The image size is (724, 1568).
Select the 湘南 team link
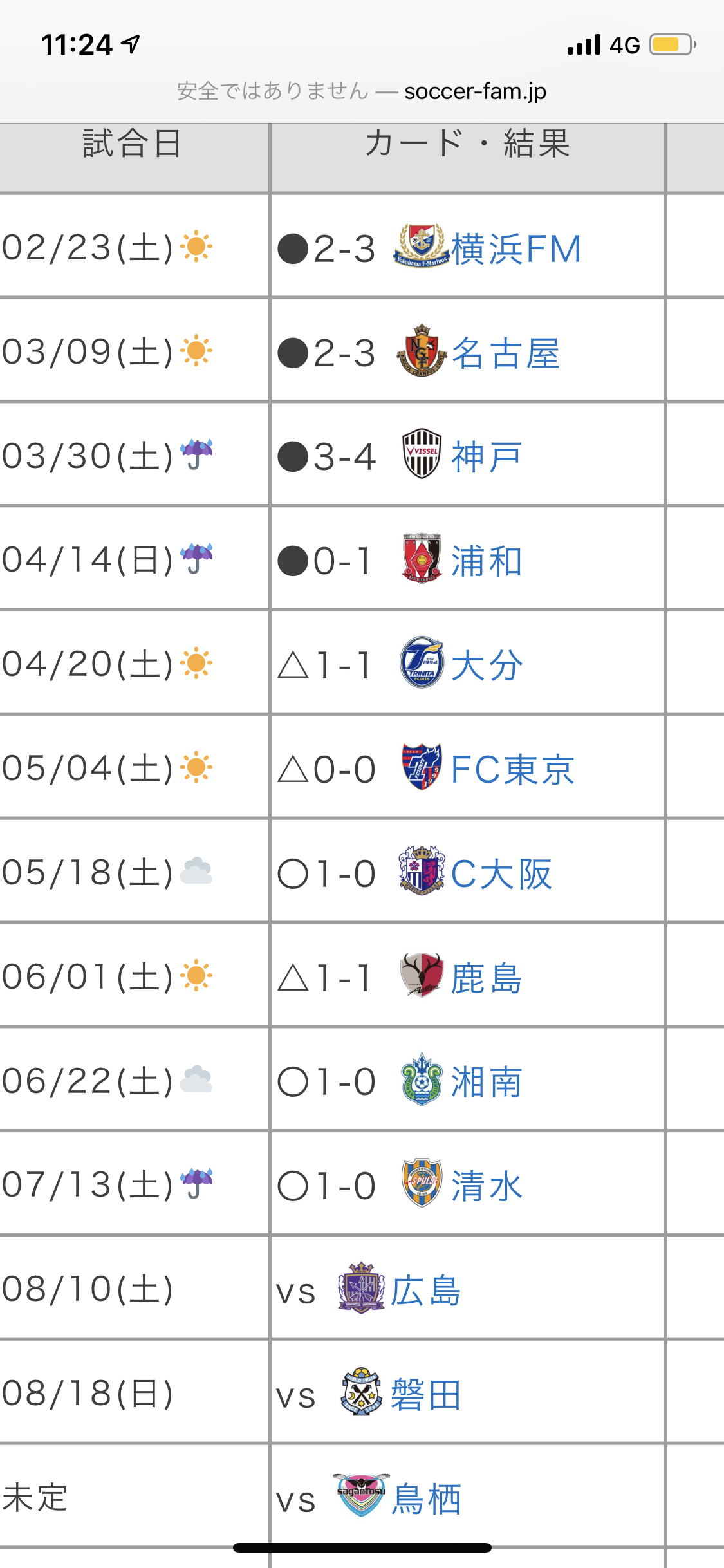[x=487, y=1082]
